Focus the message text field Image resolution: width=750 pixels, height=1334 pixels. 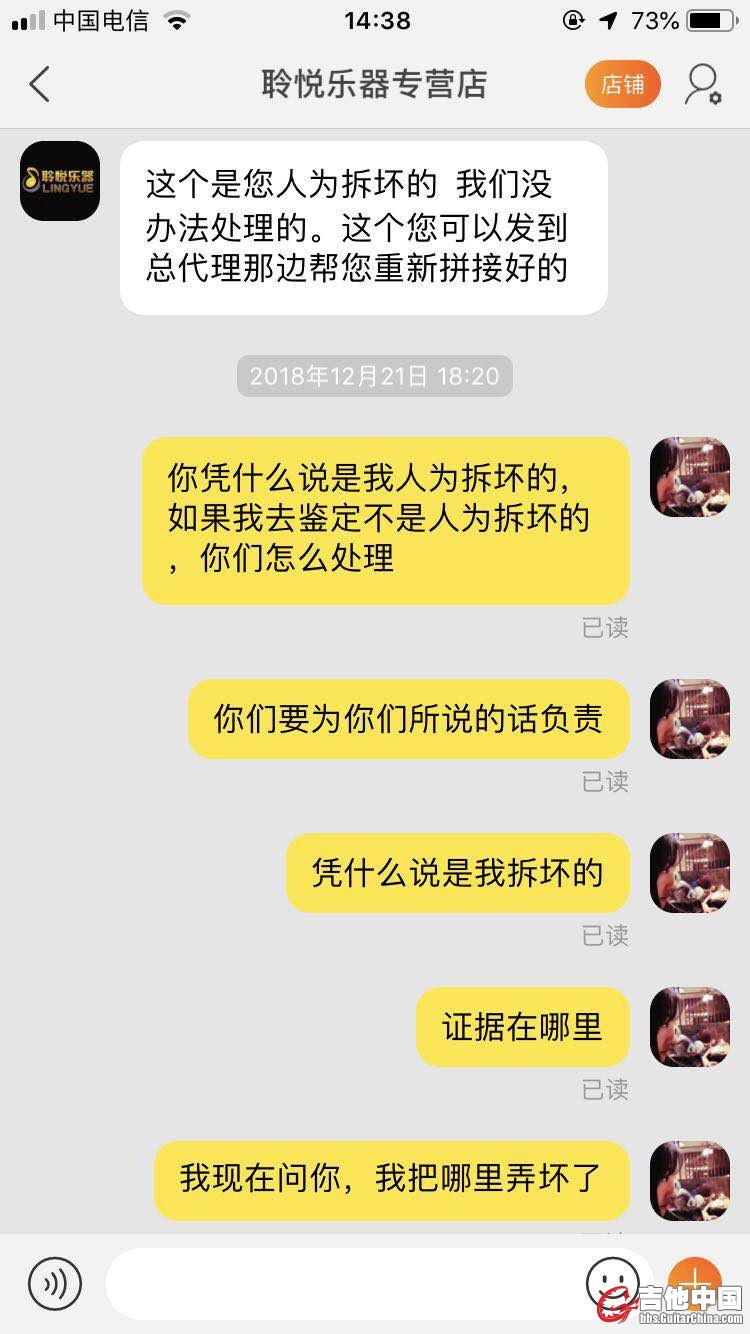(340, 1283)
